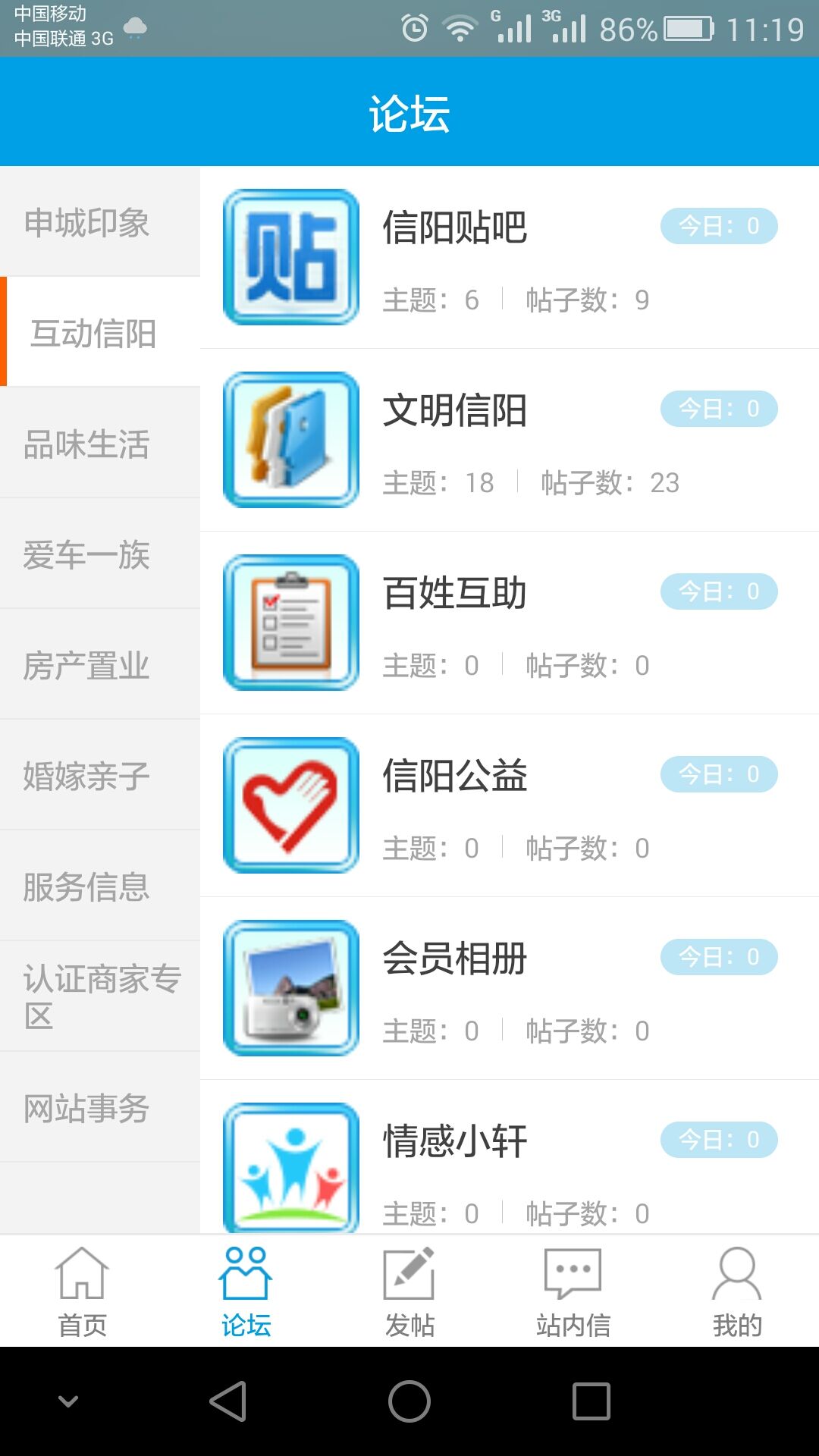Go to the 首页 home tab
The width and height of the screenshot is (819, 1456).
click(82, 1291)
